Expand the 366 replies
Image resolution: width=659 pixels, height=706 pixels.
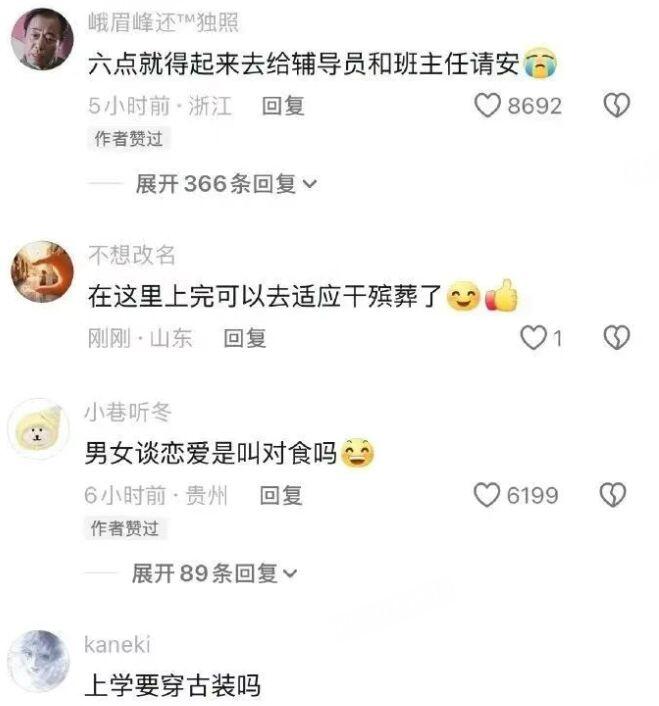coord(226,184)
